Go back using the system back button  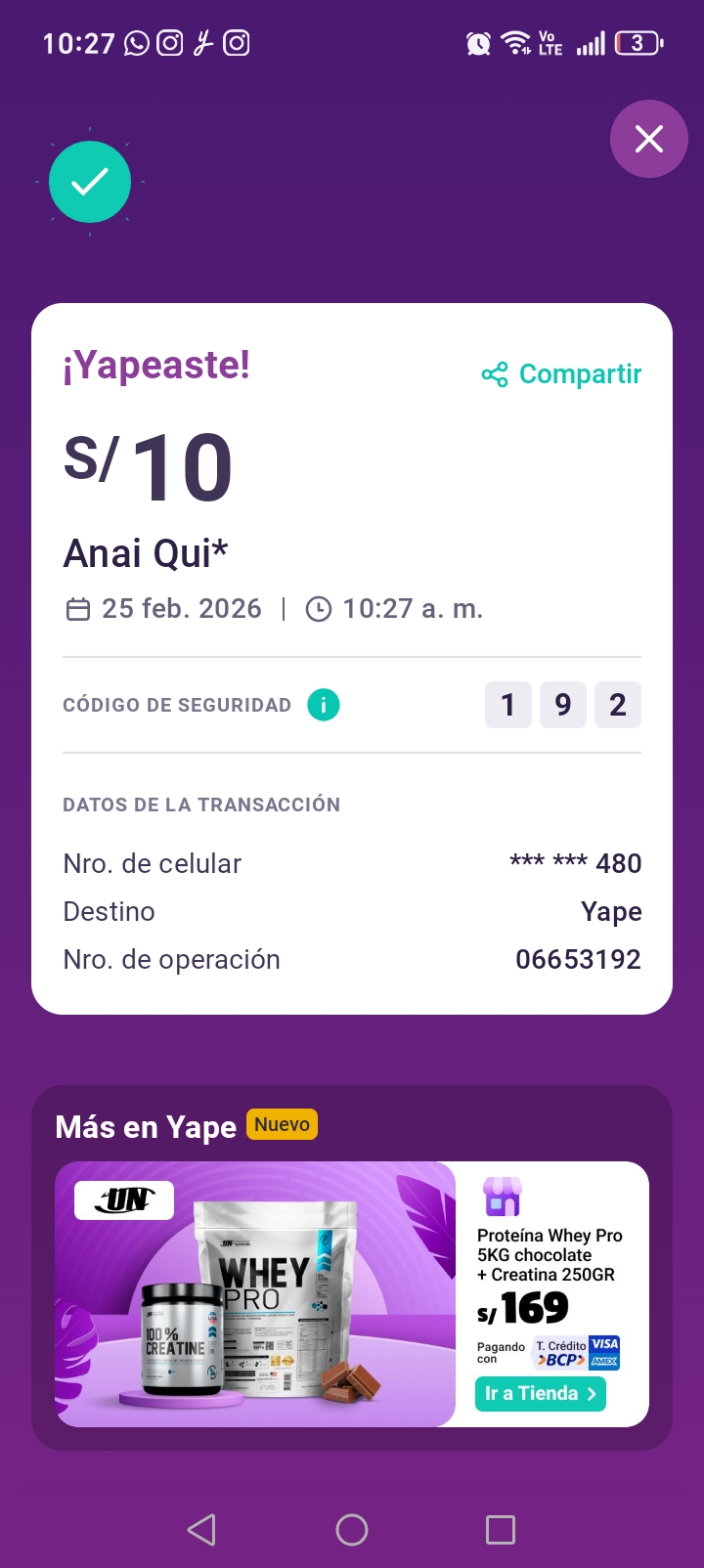tap(201, 1530)
